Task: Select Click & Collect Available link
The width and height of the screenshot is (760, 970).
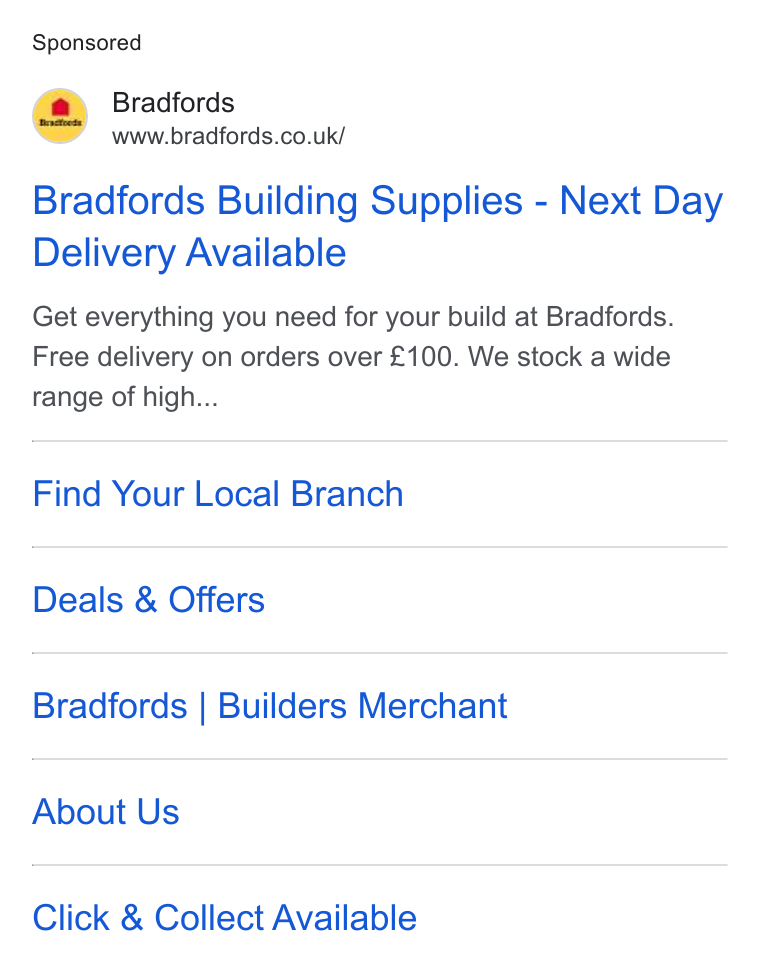Action: (224, 917)
